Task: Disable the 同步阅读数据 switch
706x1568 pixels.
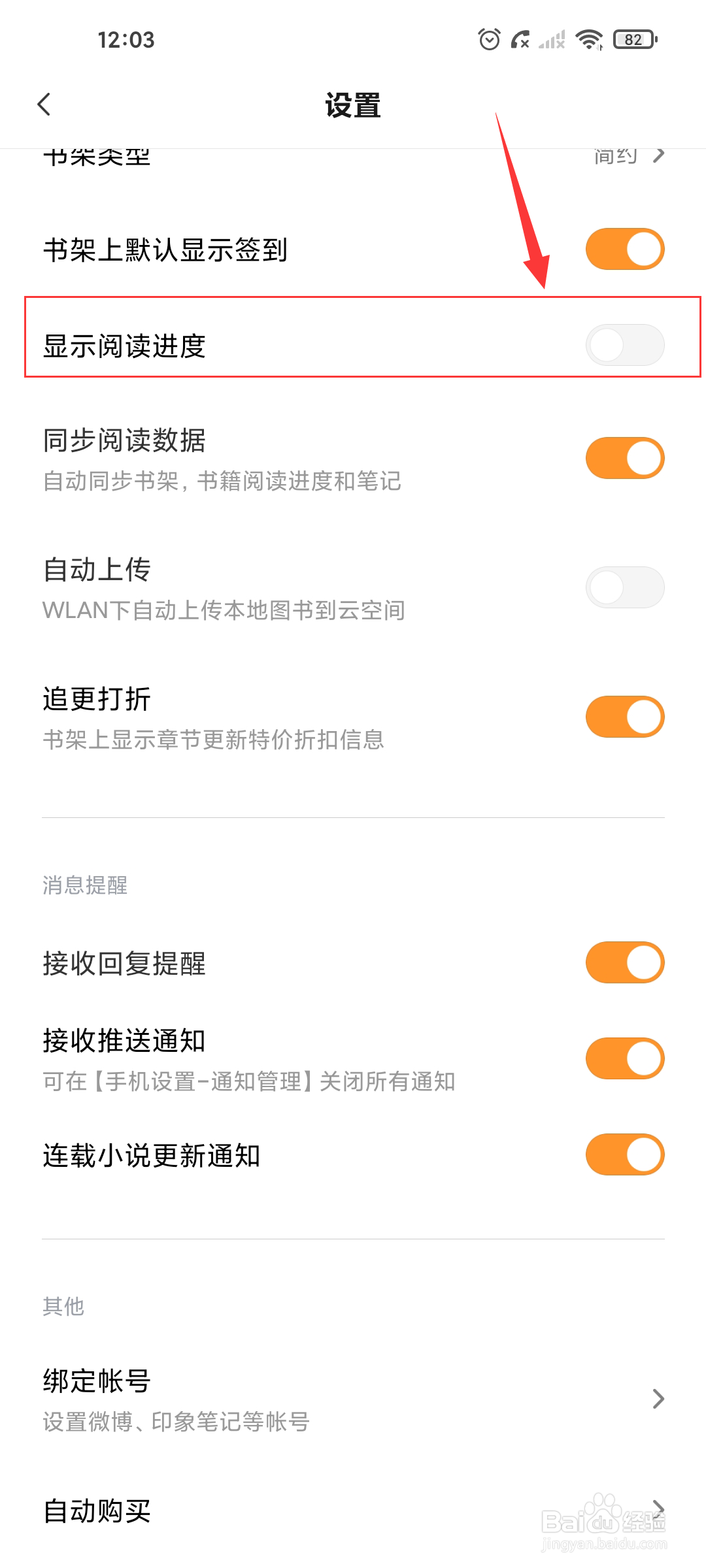Action: [625, 458]
